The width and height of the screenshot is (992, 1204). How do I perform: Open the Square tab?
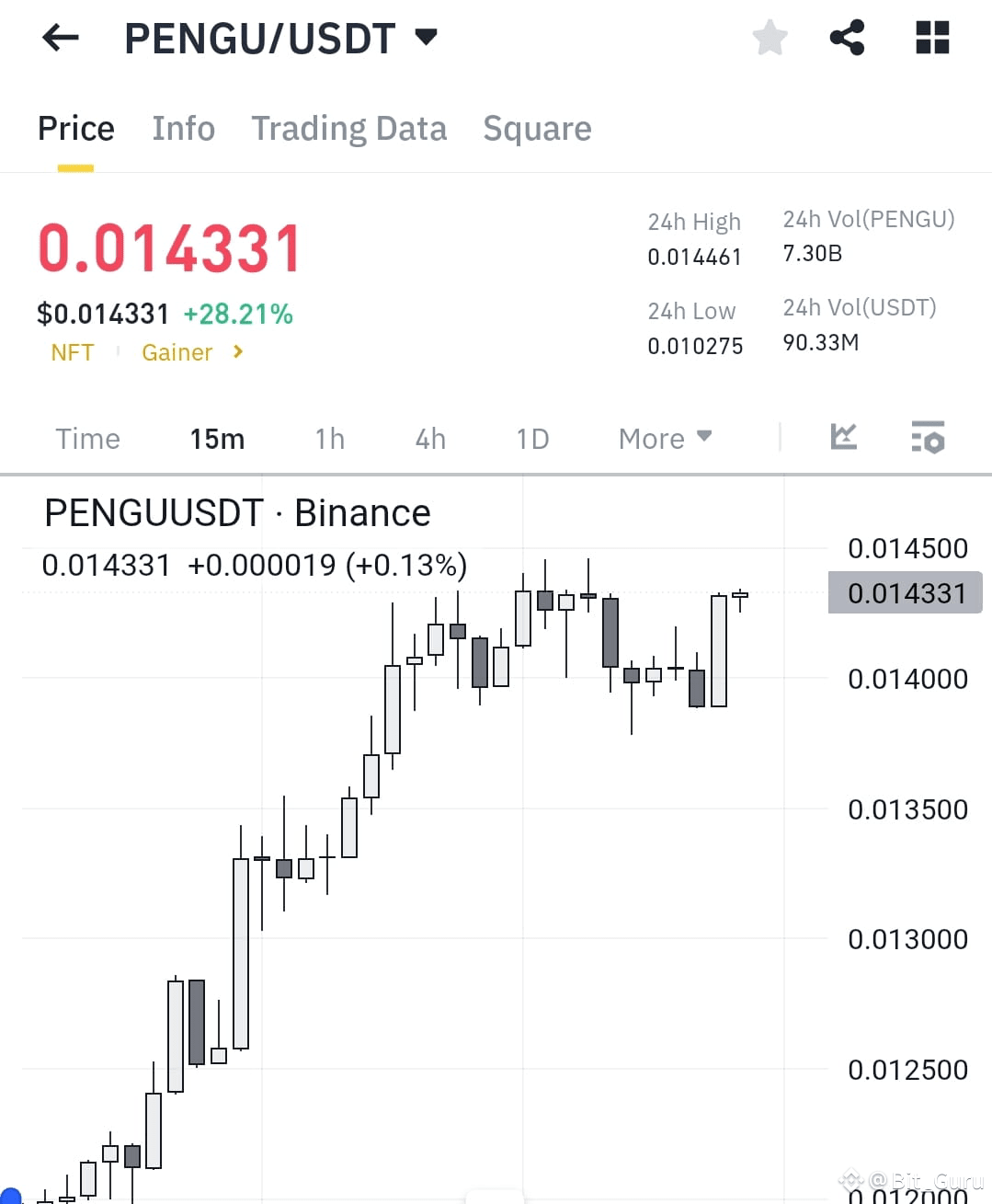[x=537, y=129]
